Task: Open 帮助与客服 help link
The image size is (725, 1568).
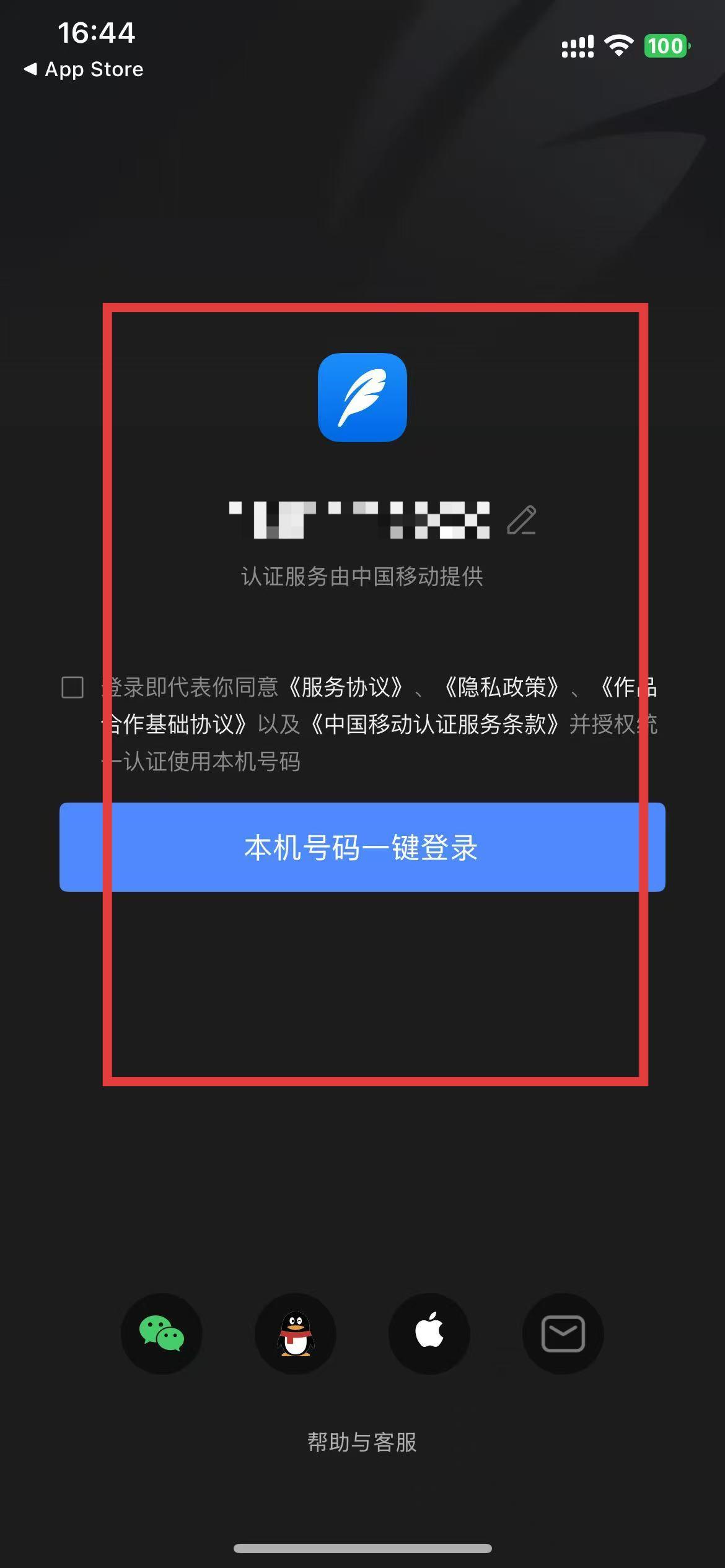Action: point(362,1442)
